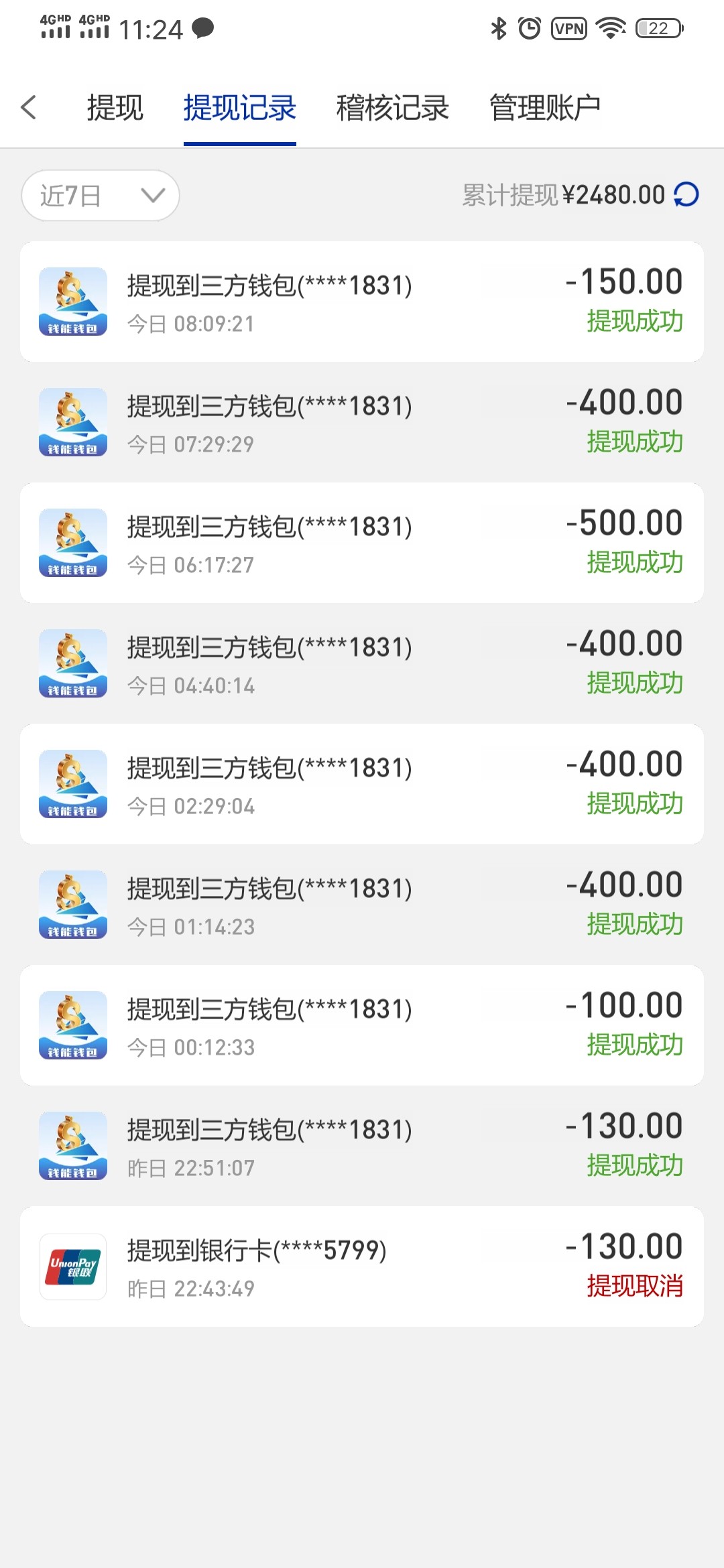View the 07:29:29 withdrawal record

pos(362,422)
